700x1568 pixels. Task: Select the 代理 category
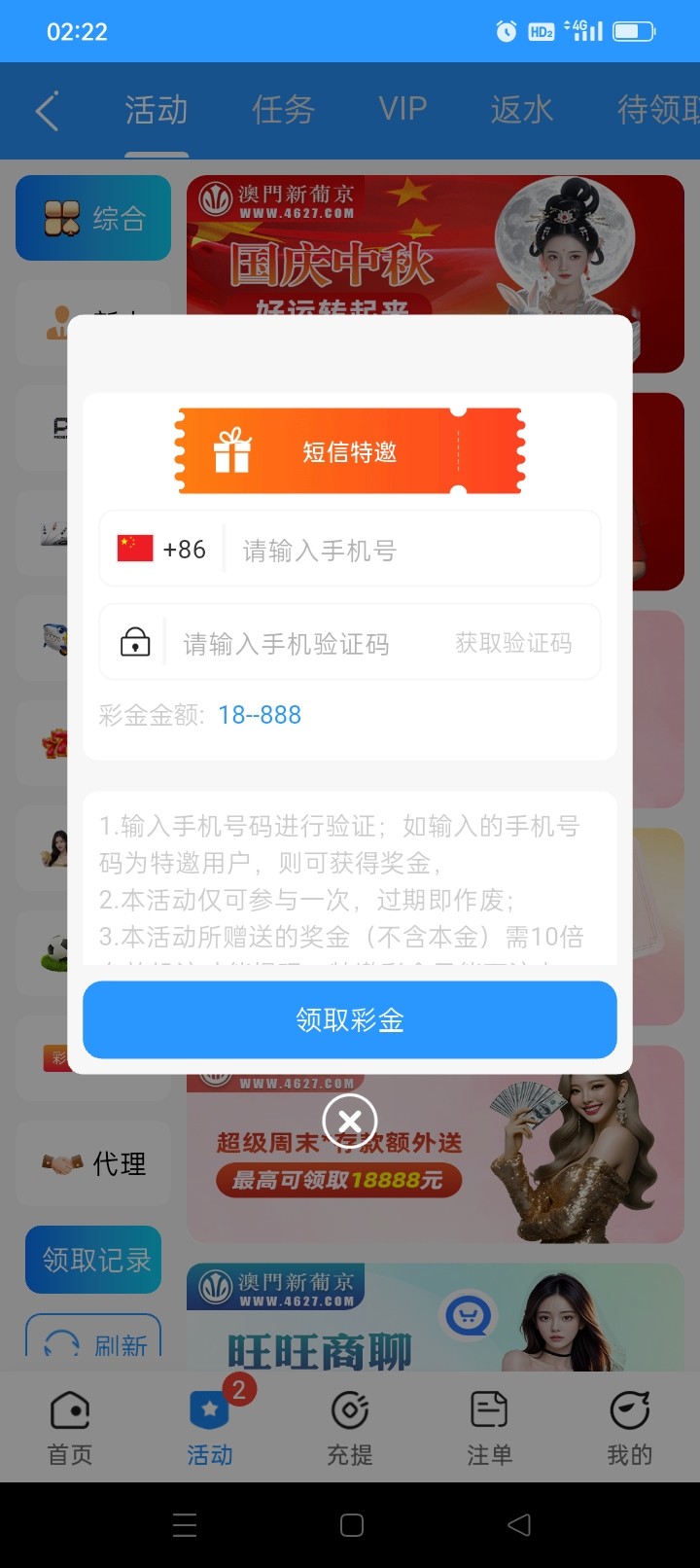[93, 1163]
